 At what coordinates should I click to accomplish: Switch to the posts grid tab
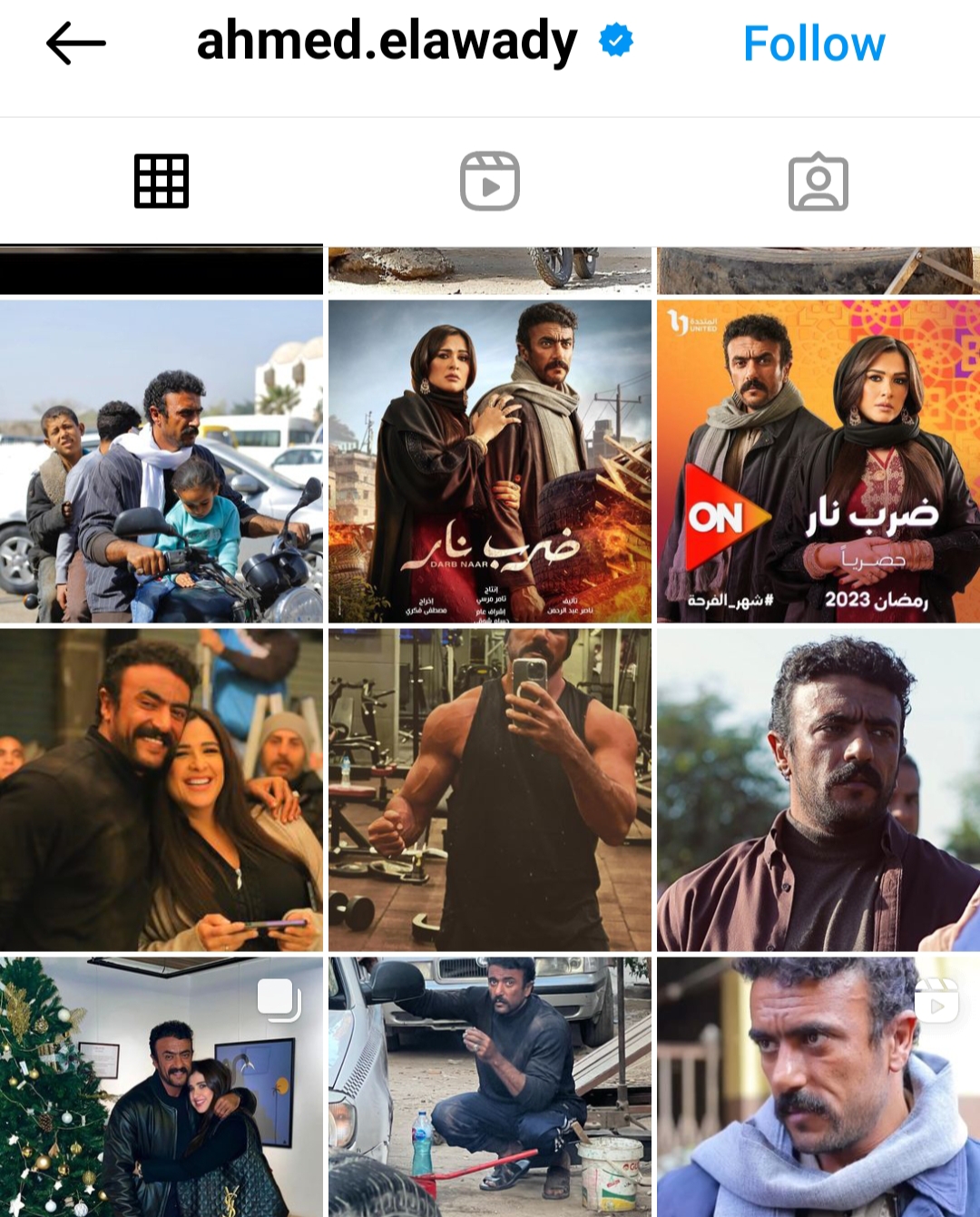(162, 182)
